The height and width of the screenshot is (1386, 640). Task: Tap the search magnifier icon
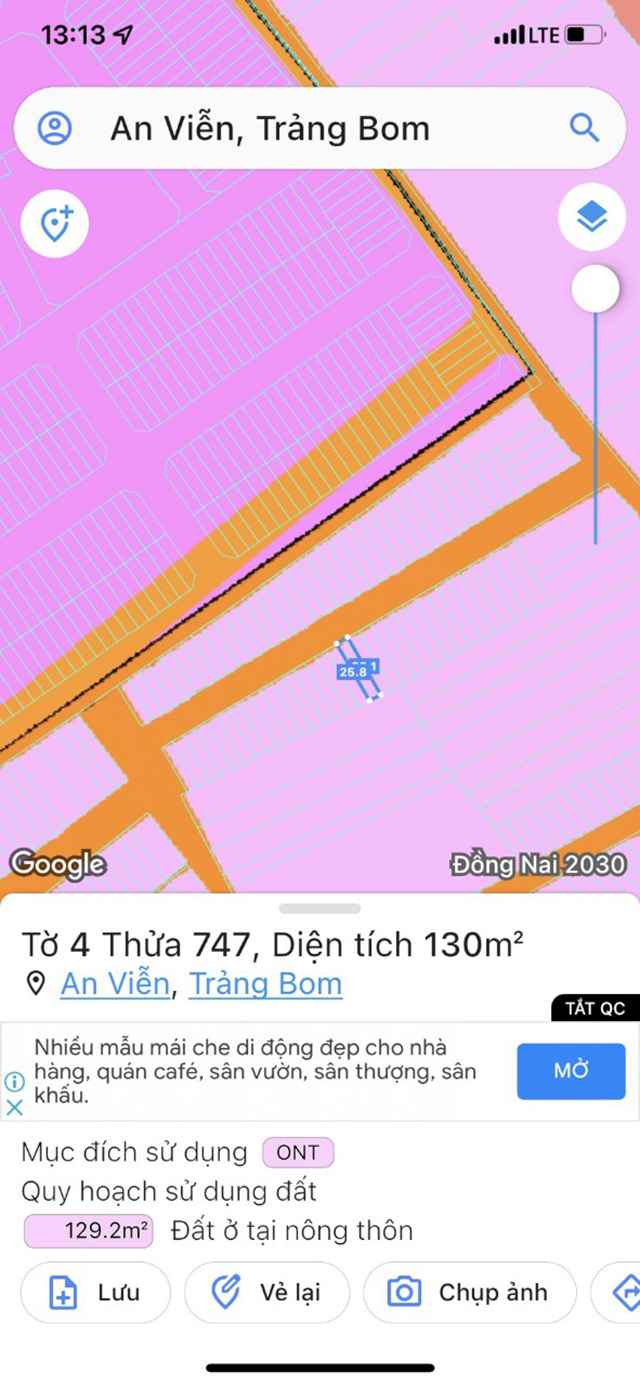click(584, 128)
